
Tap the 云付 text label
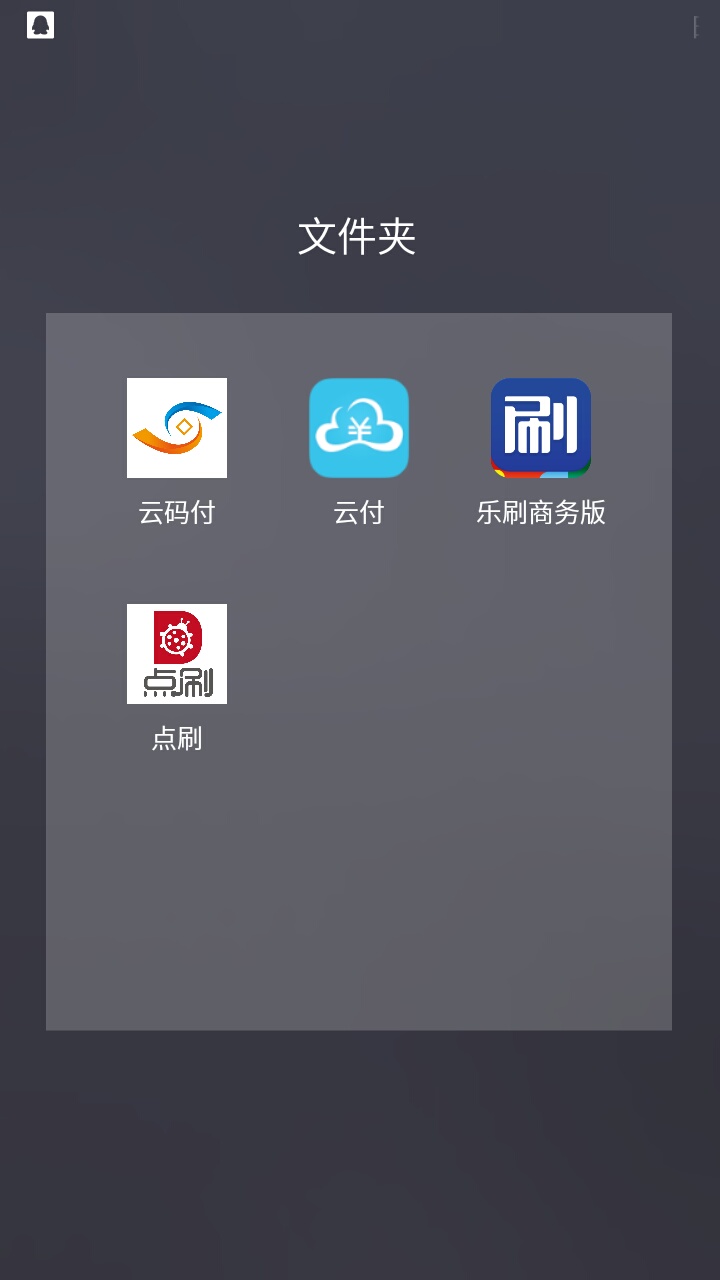click(x=359, y=513)
